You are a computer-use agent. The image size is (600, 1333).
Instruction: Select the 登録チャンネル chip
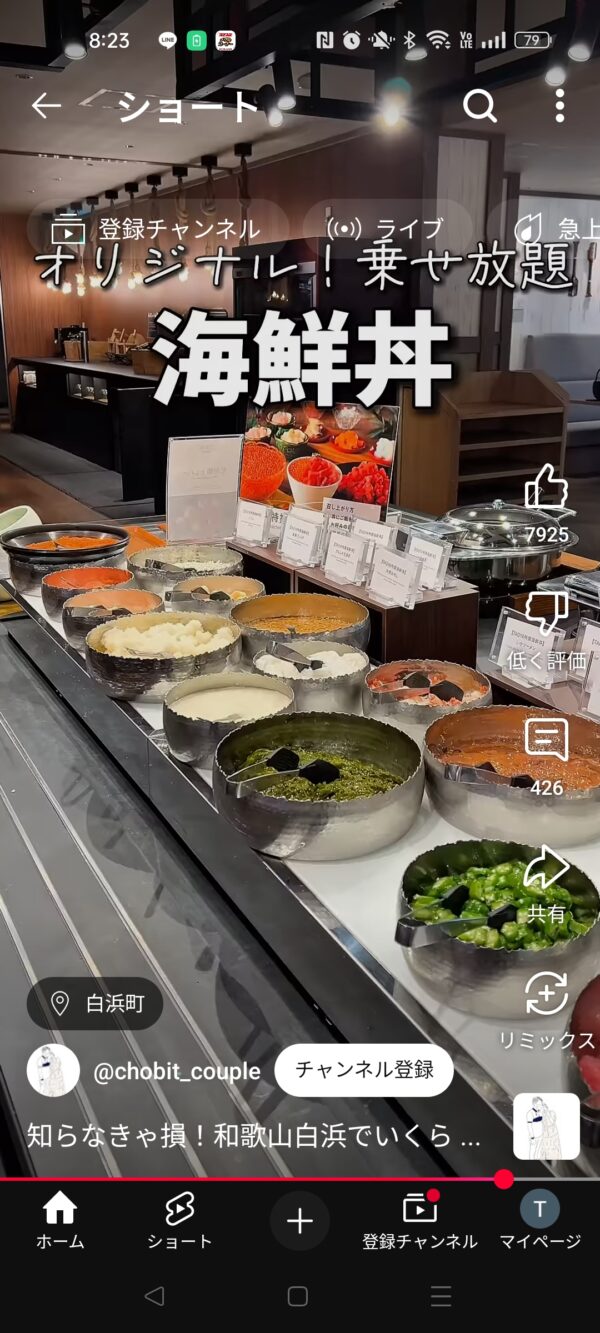click(x=158, y=229)
